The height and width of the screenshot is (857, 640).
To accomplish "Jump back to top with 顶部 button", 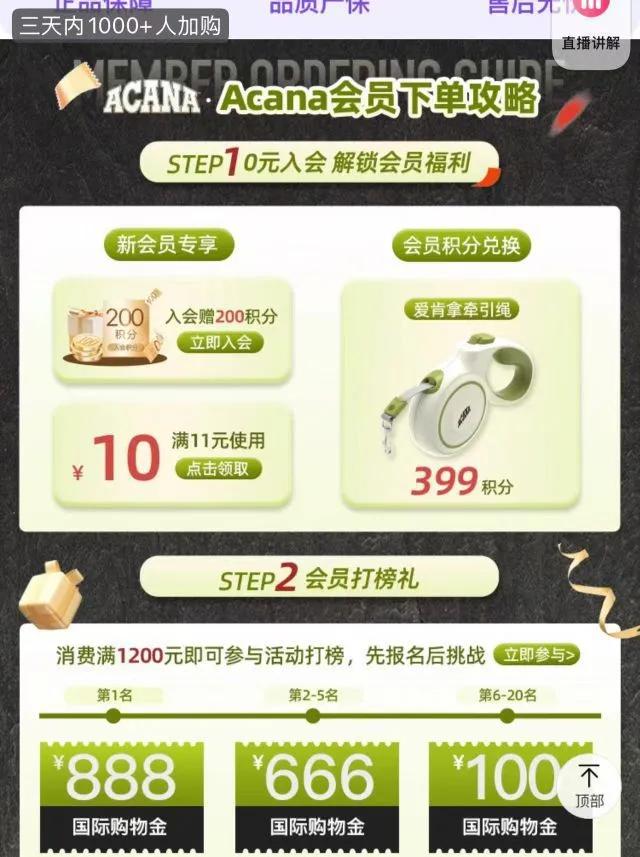I will pos(589,786).
